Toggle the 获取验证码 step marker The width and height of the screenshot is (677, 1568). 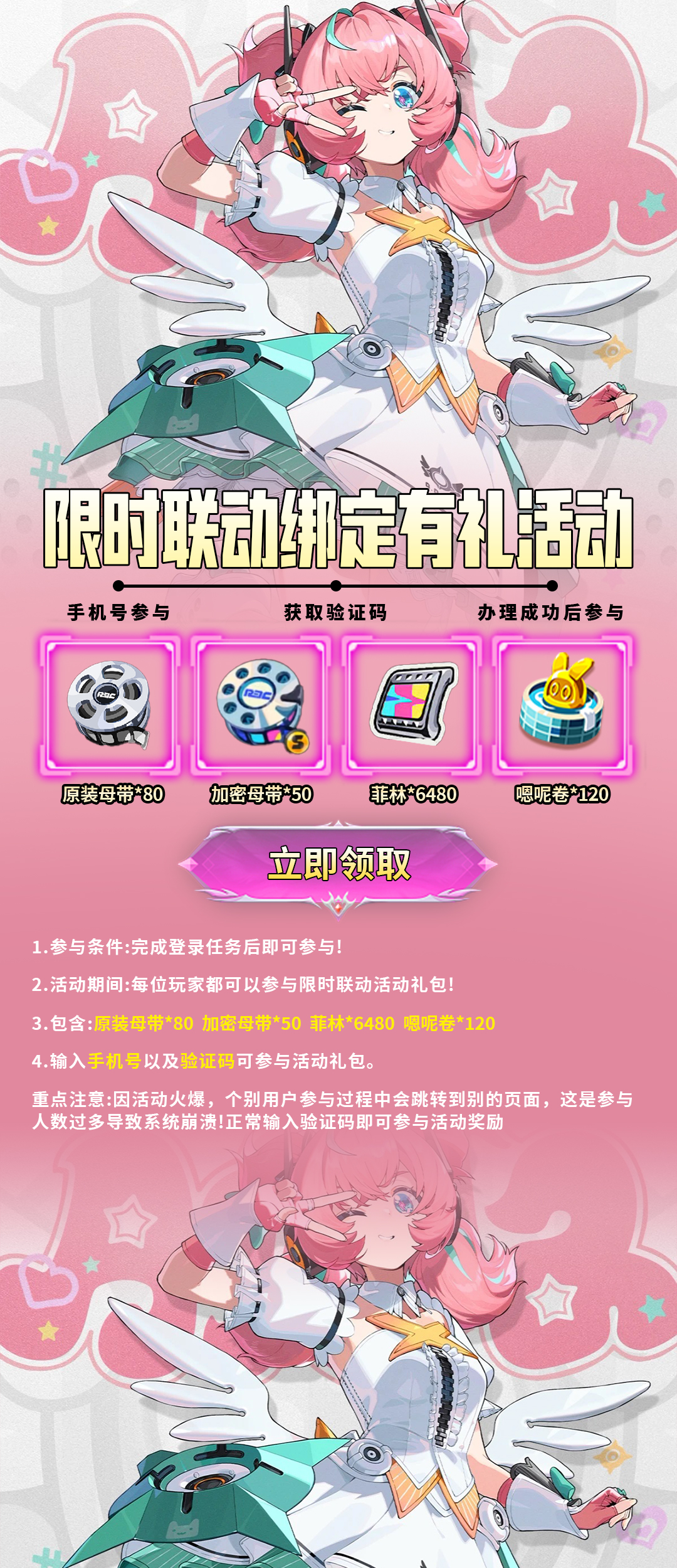[337, 586]
